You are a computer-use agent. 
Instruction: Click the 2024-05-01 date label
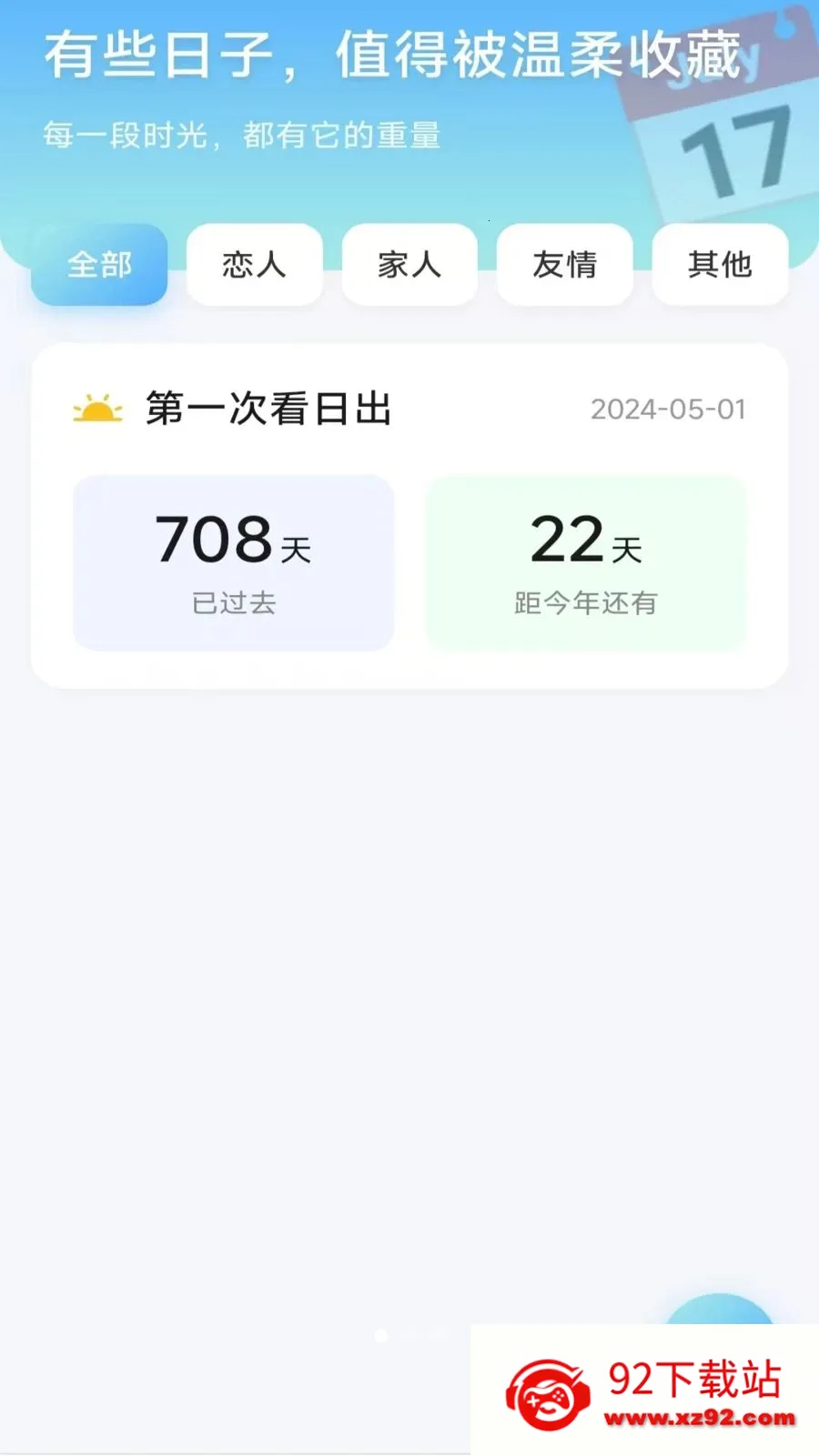668,409
